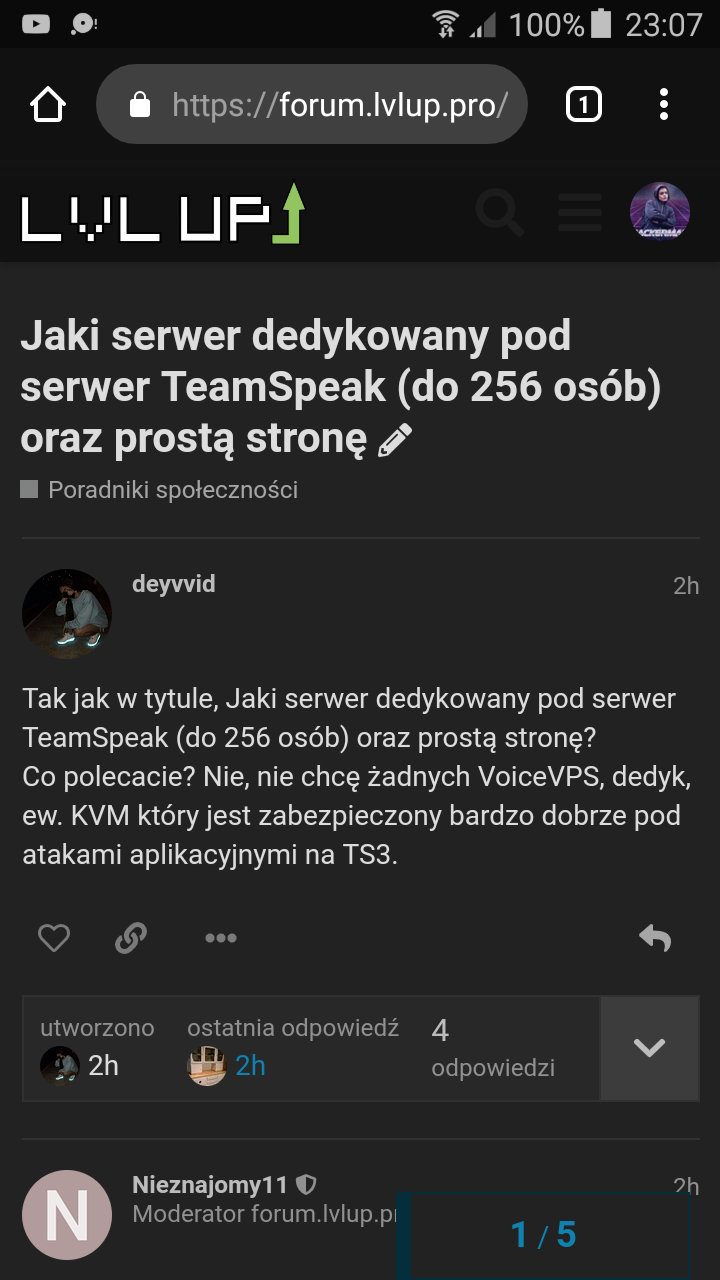Open my user profile avatar menu
The height and width of the screenshot is (1280, 720).
[x=659, y=213]
